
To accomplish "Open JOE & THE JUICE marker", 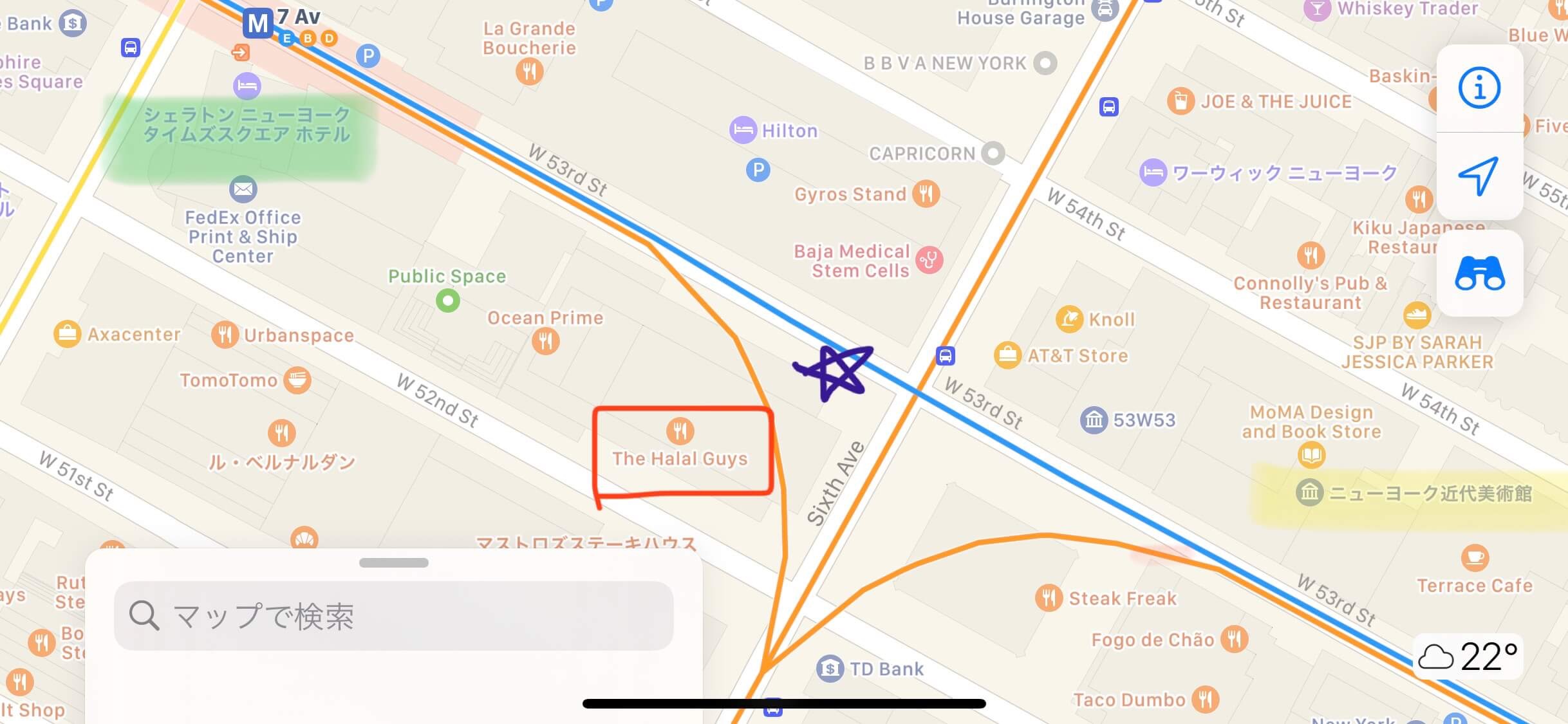I will pos(1181,101).
